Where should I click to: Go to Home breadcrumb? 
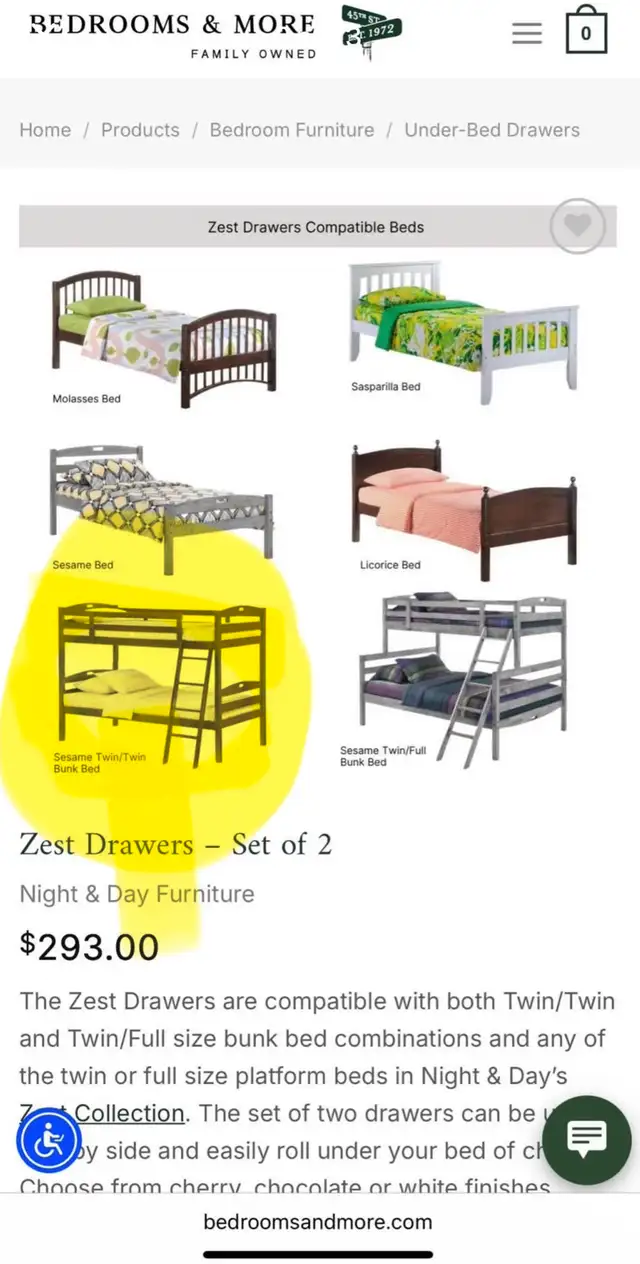45,130
